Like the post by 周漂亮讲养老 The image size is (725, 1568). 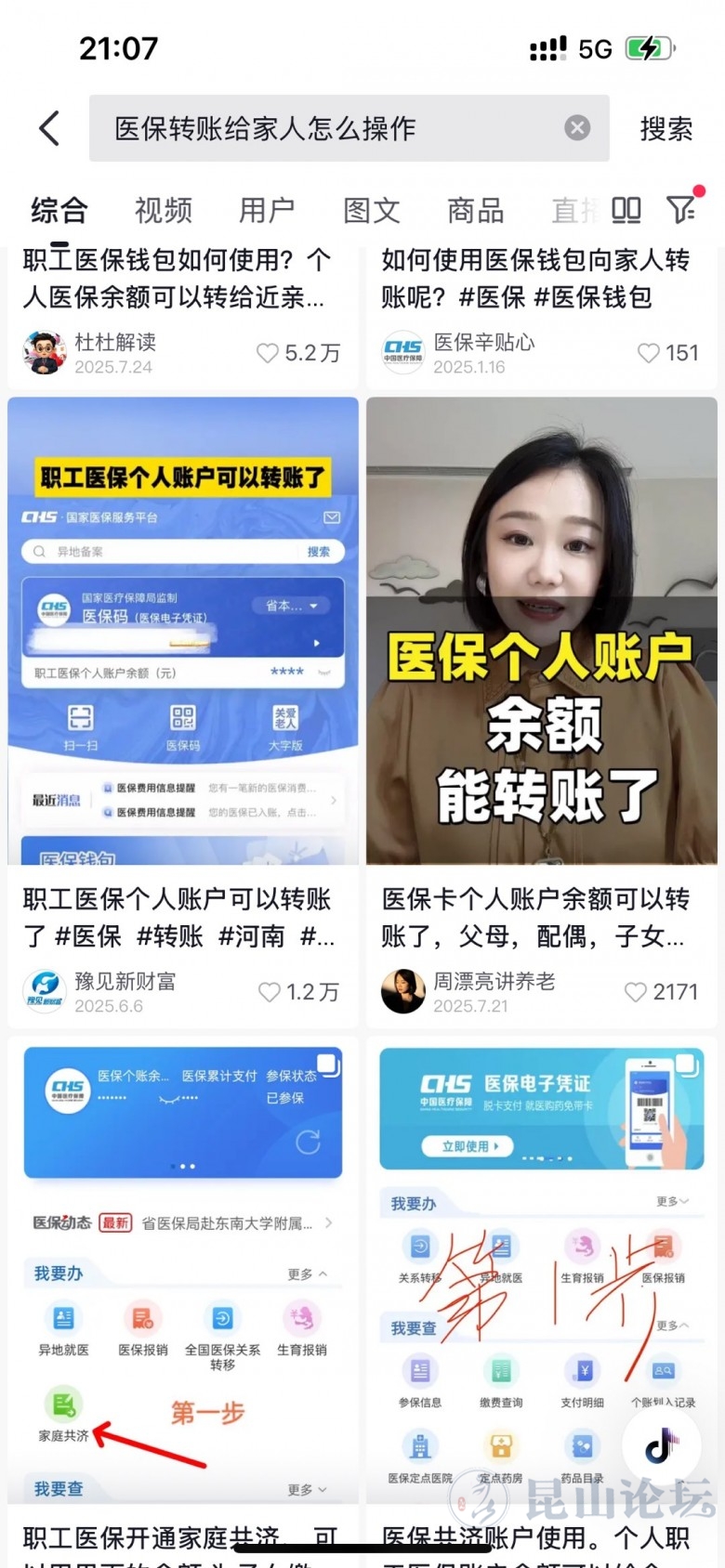[x=636, y=992]
